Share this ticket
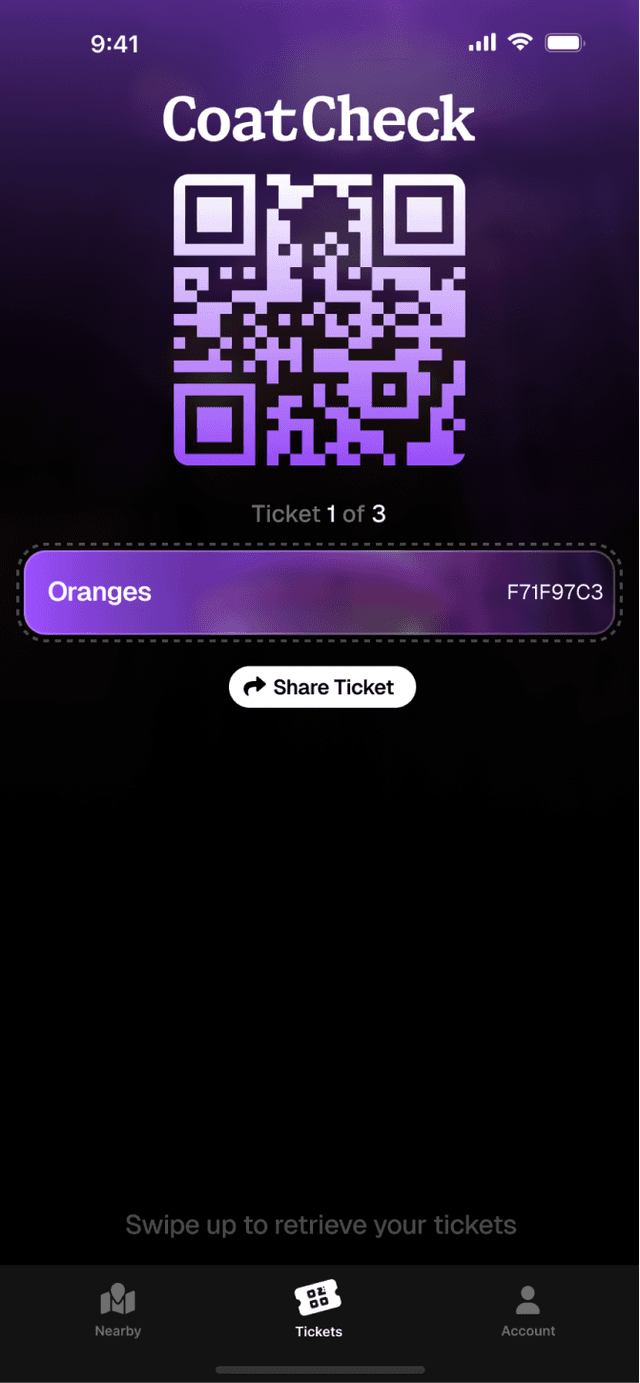Viewport: 640px width, 1383px height. (321, 687)
